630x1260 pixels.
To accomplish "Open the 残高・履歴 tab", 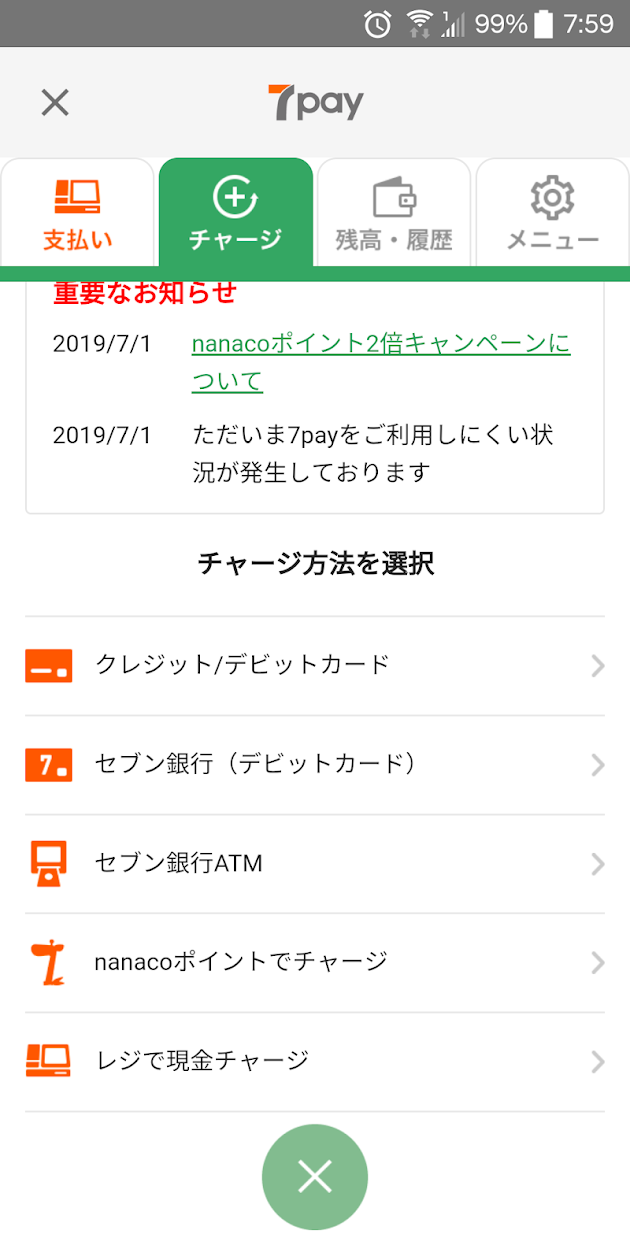I will [394, 212].
